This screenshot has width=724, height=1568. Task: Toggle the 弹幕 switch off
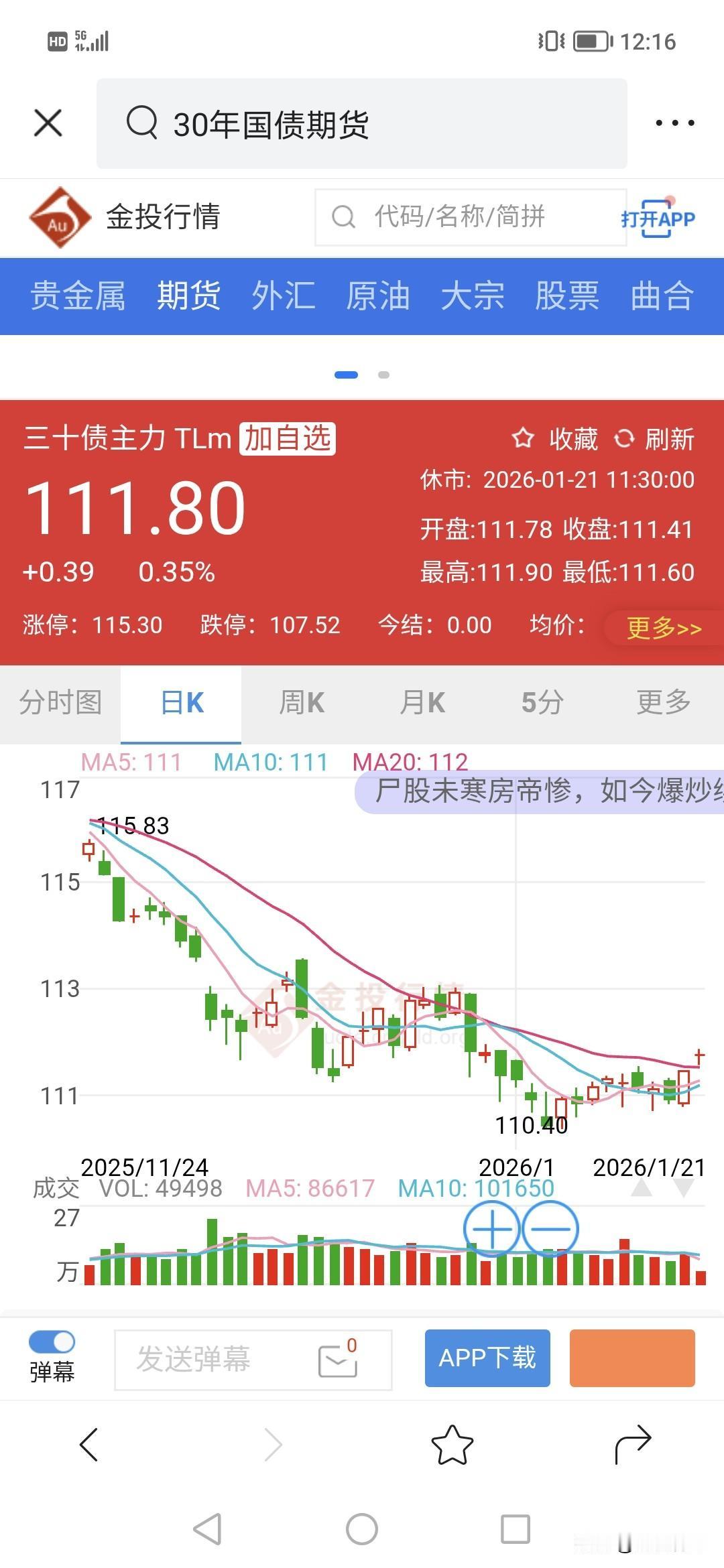[x=52, y=1342]
